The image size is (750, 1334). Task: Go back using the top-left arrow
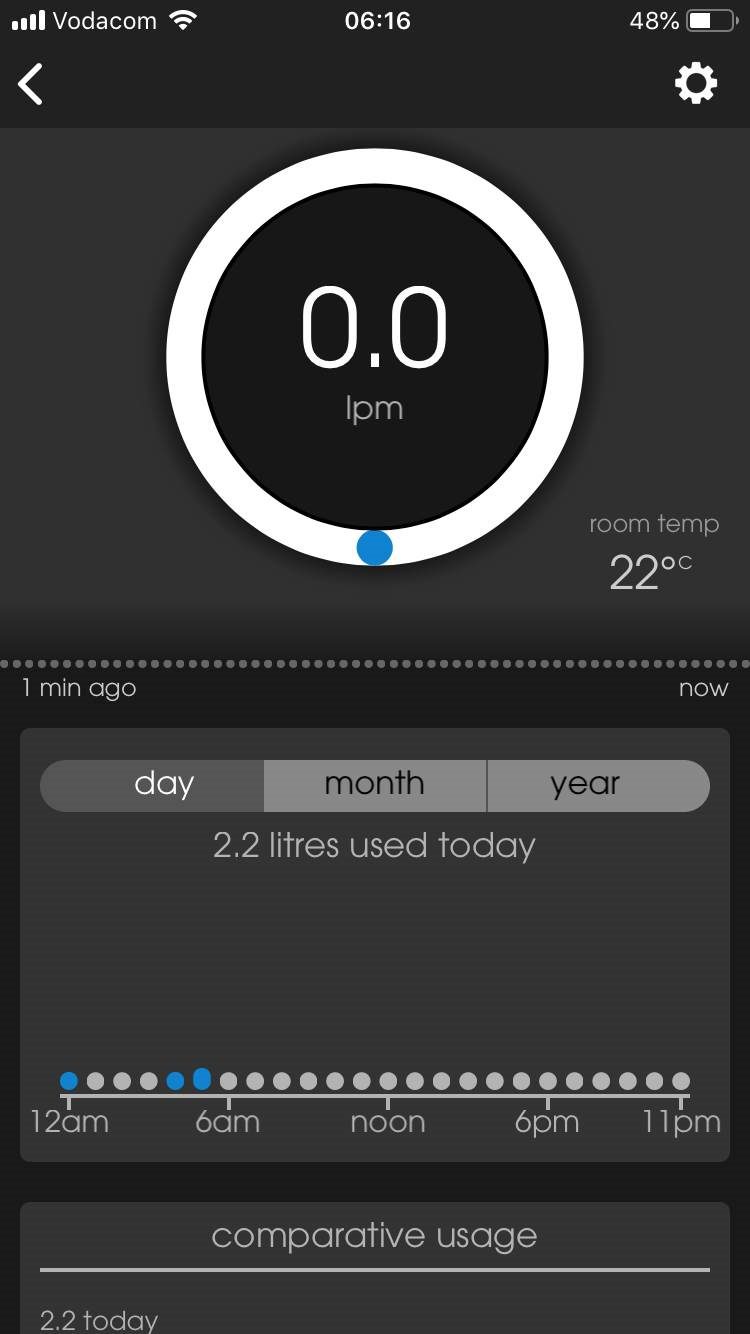coord(31,84)
